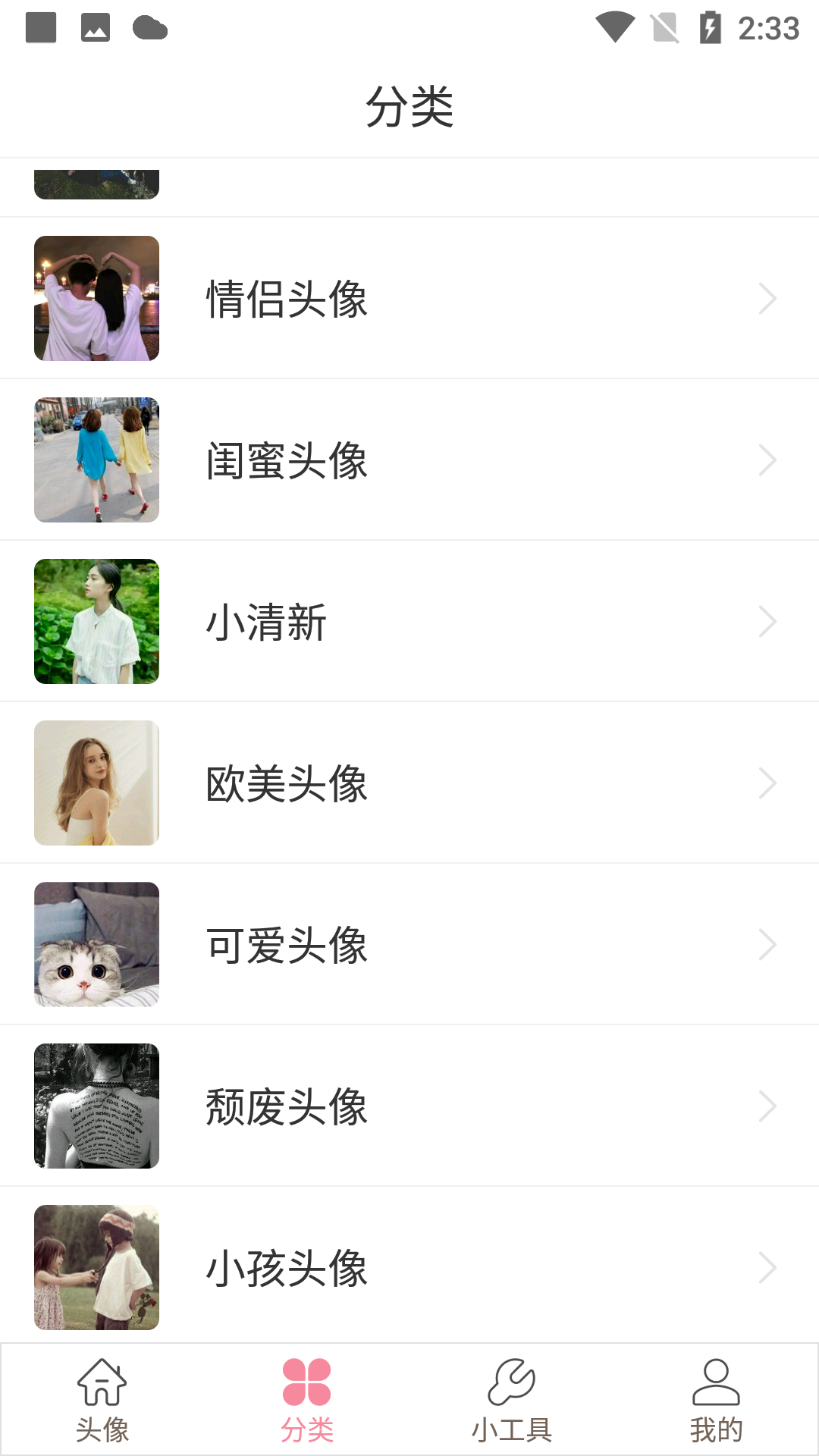
Task: Open the 小清新 category
Action: click(409, 621)
